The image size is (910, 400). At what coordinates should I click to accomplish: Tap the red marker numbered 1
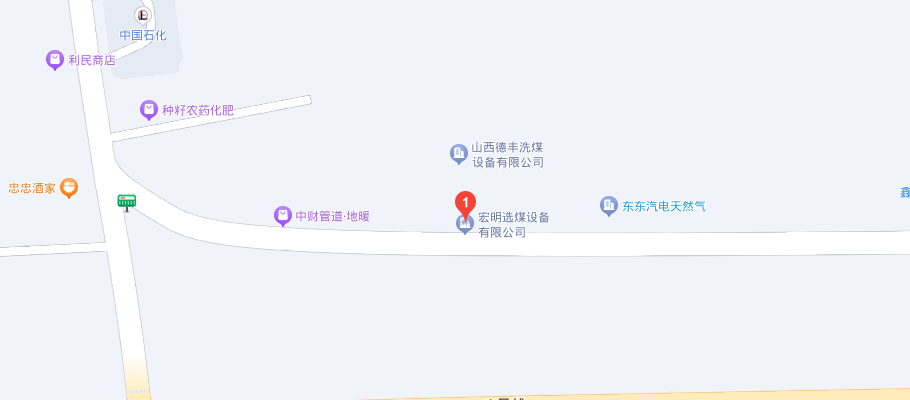click(x=465, y=203)
